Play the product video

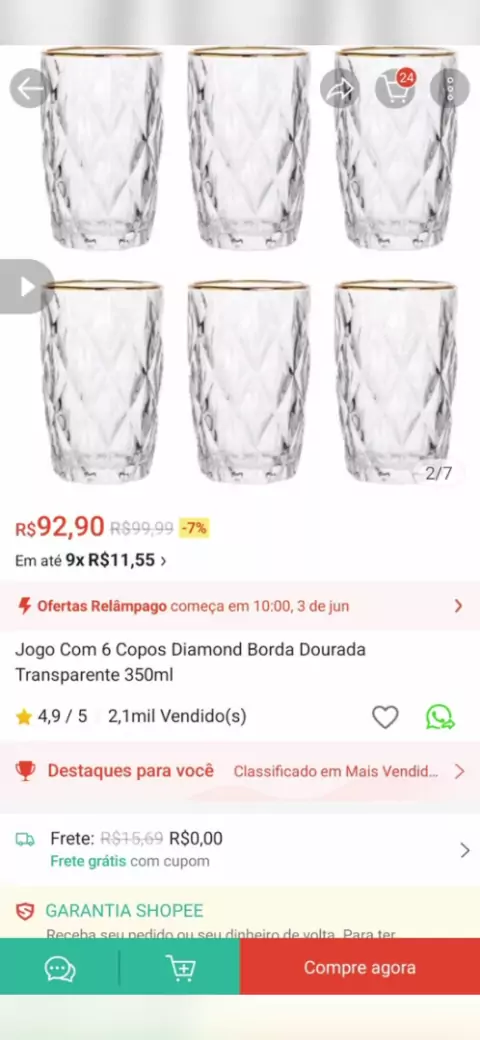(25, 287)
